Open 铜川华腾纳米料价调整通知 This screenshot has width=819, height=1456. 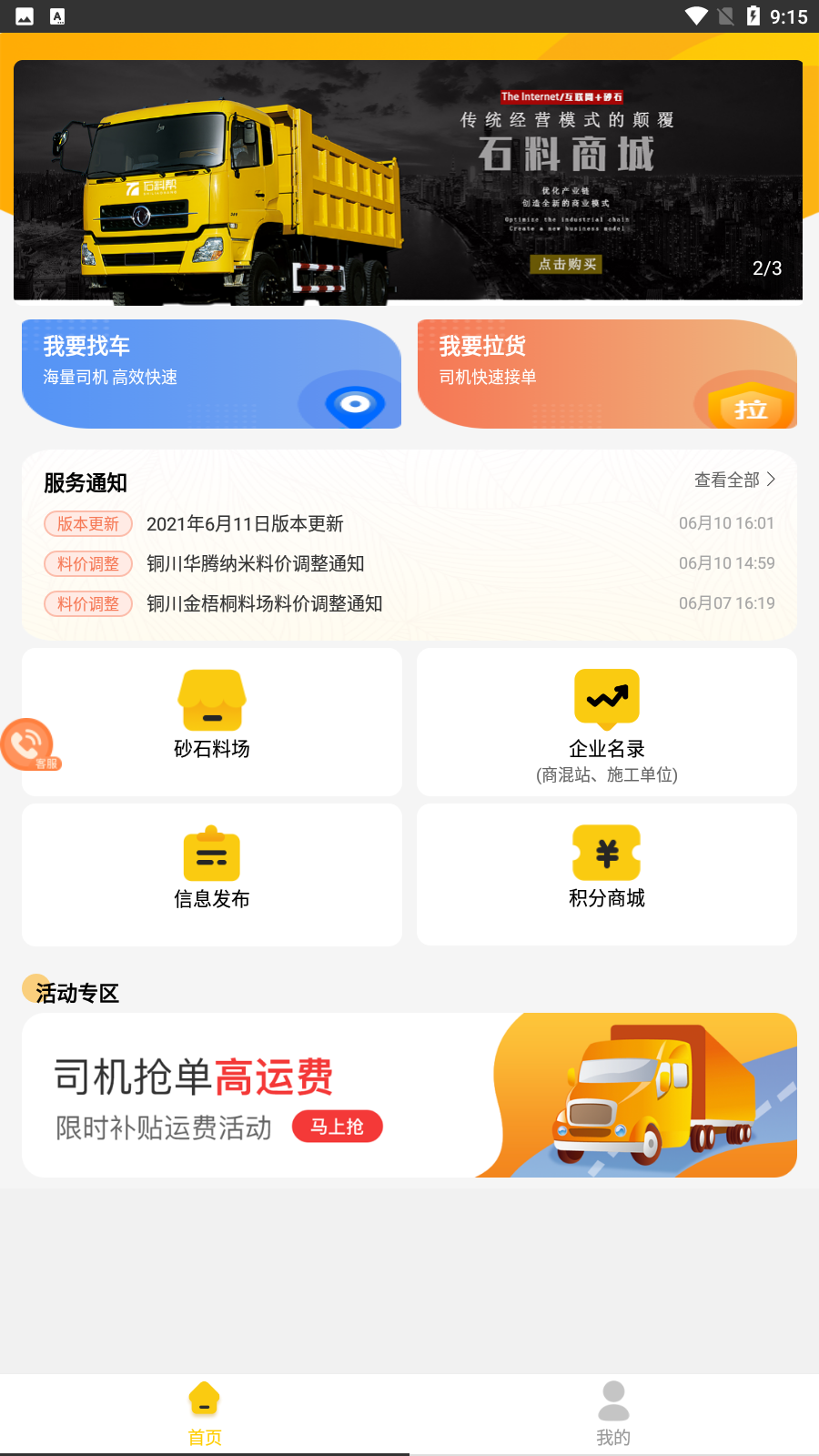pyautogui.click(x=255, y=564)
